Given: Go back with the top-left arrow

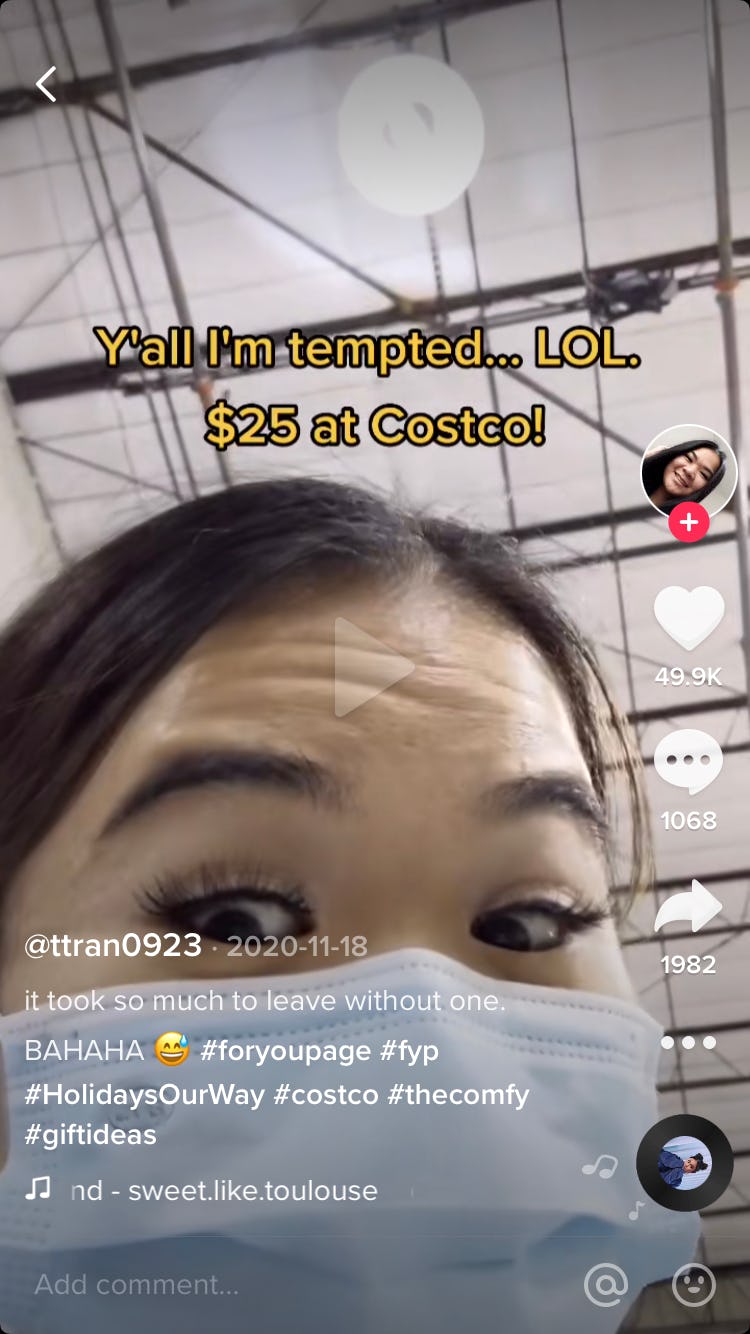Looking at the screenshot, I should (46, 85).
